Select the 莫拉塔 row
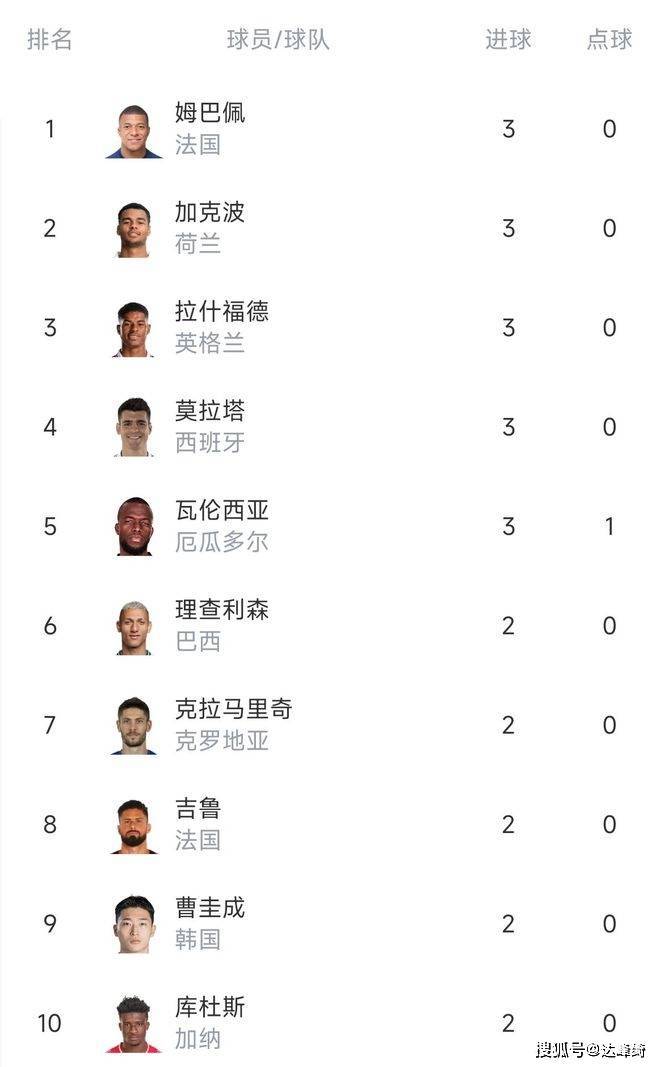 (x=330, y=427)
